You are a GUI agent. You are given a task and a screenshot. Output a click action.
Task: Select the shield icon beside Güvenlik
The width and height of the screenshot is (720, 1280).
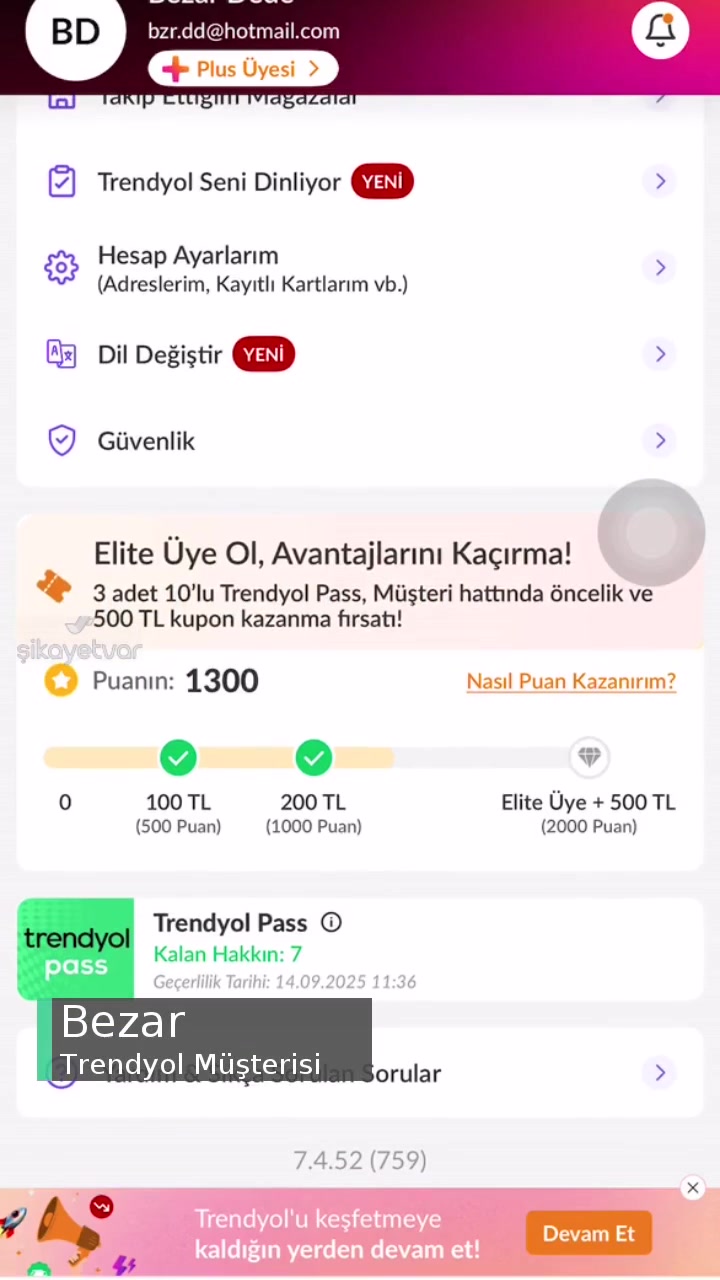61,440
